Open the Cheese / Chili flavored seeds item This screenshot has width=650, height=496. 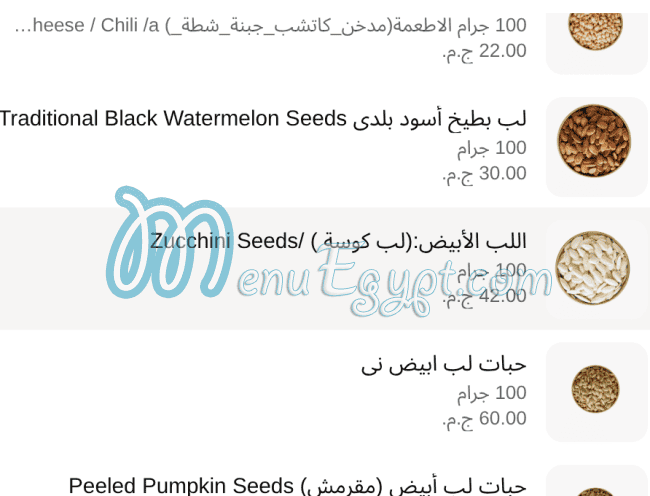(270, 25)
